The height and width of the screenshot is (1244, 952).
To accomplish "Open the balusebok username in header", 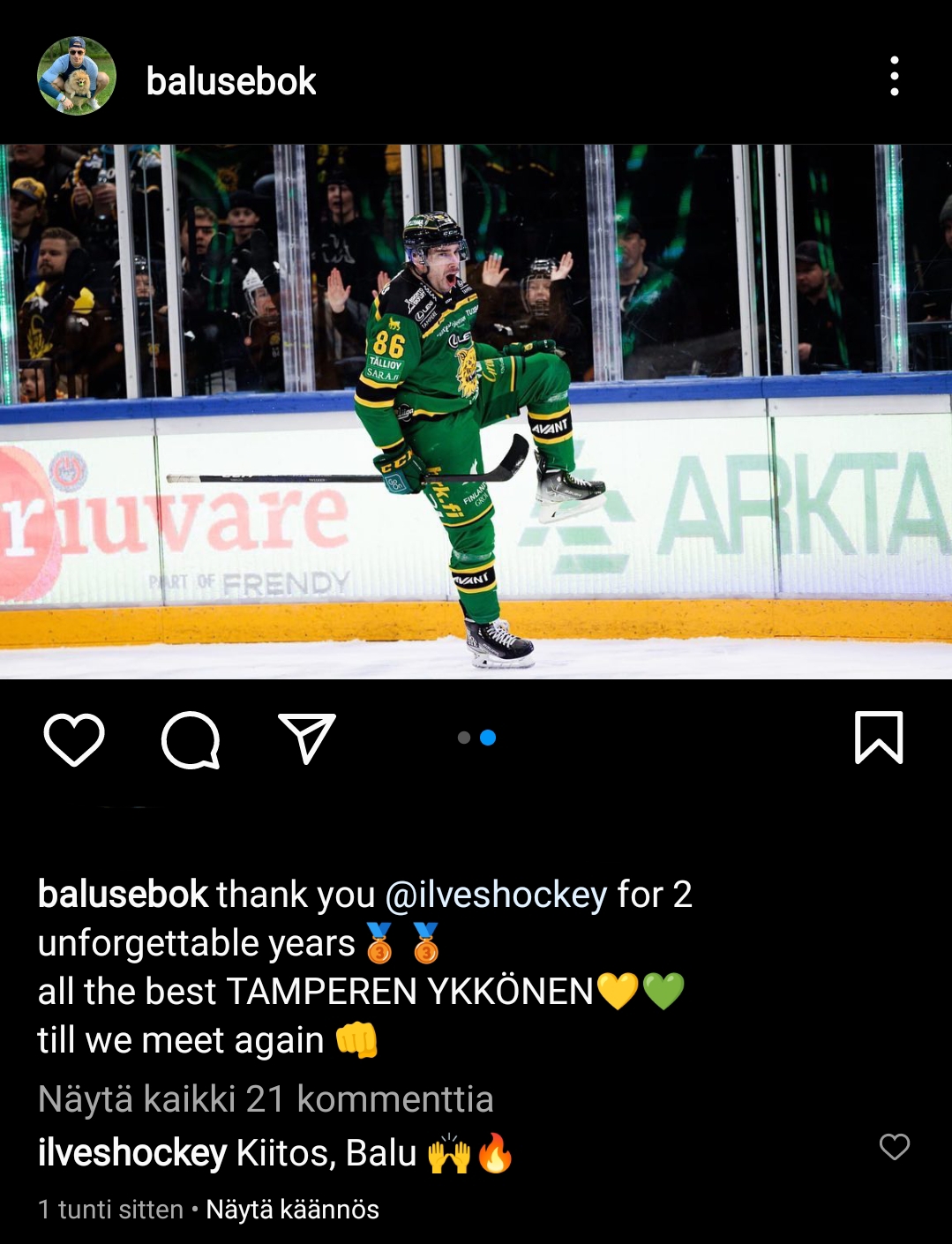I will (x=230, y=81).
